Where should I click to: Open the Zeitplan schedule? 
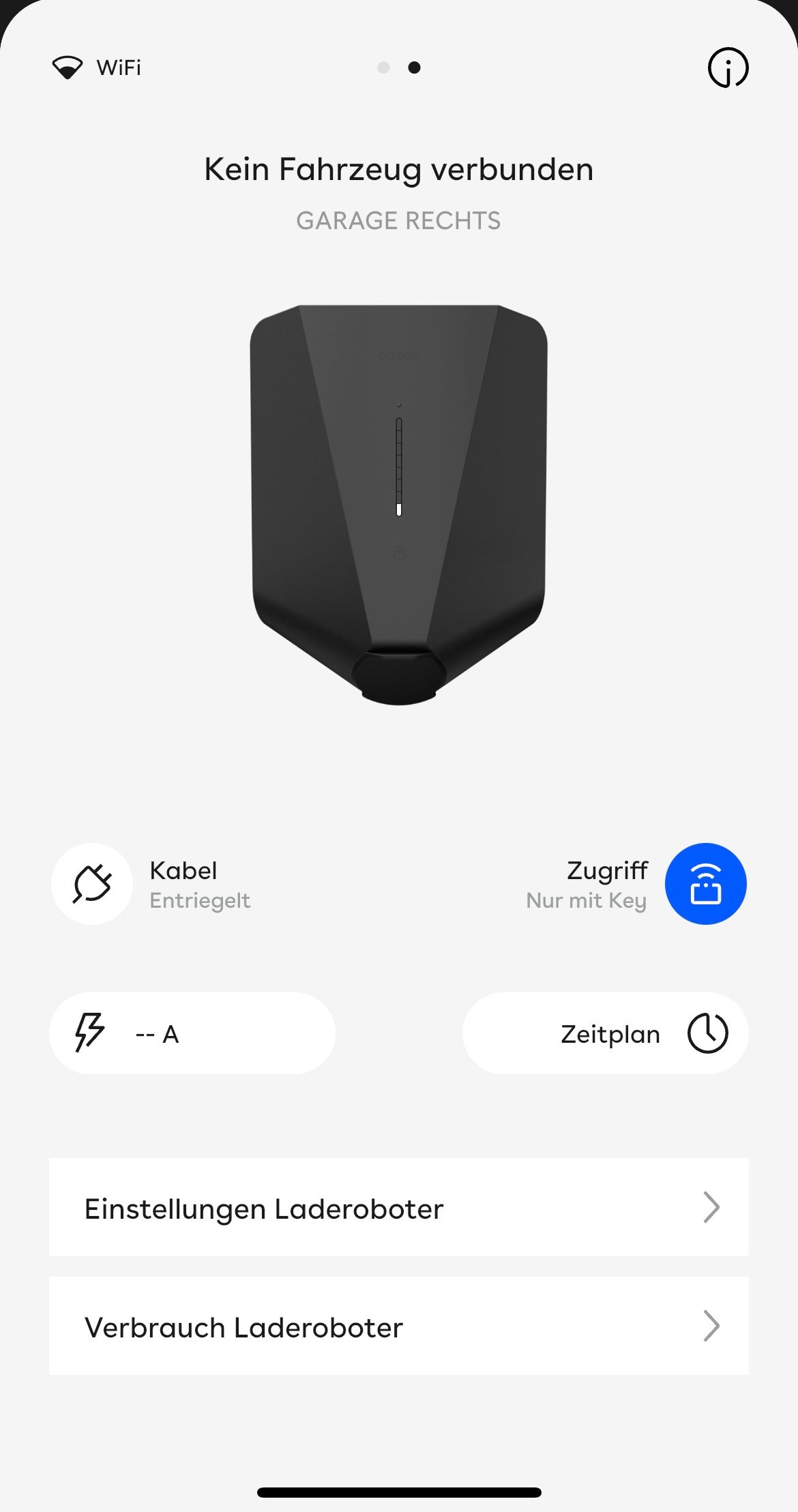coord(606,1033)
